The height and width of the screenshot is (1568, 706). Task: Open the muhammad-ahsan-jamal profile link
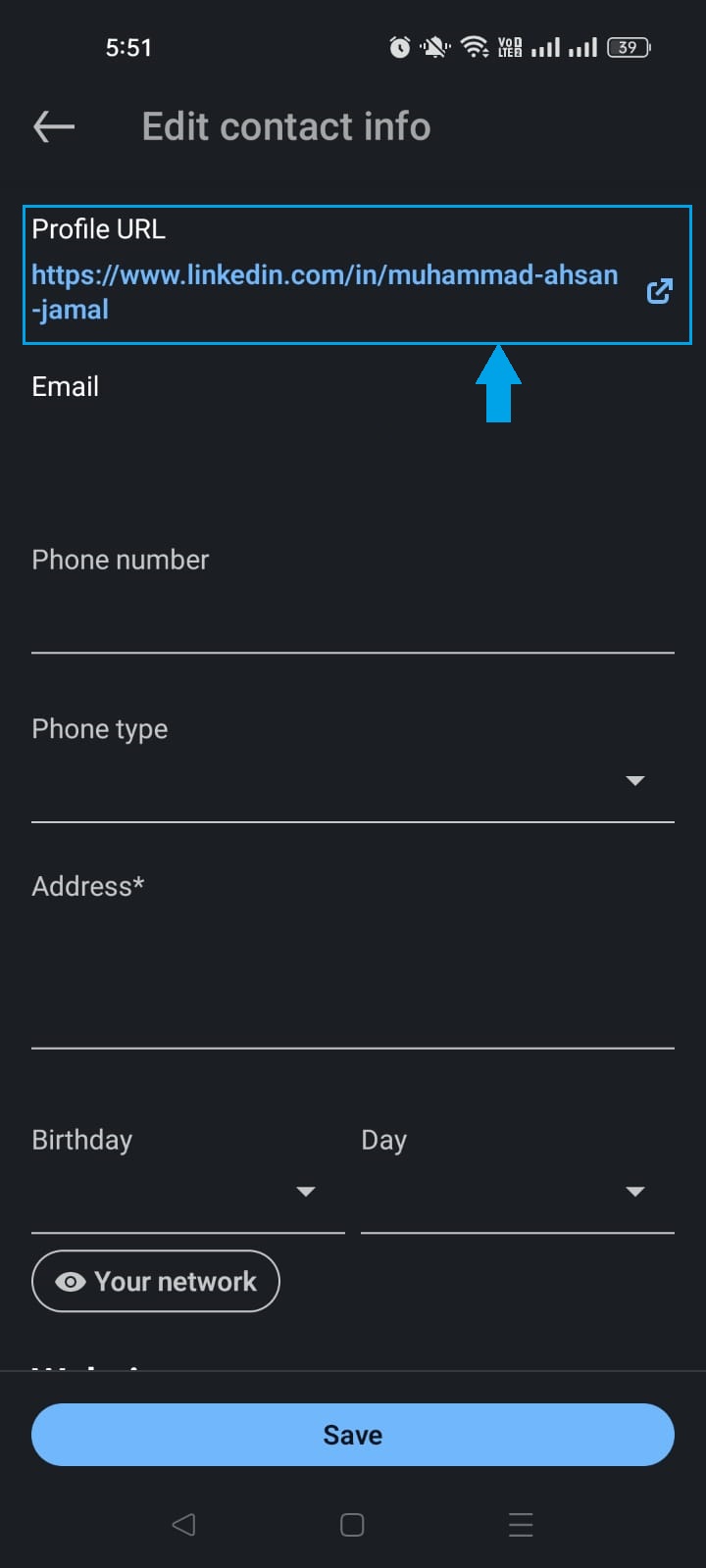[324, 291]
